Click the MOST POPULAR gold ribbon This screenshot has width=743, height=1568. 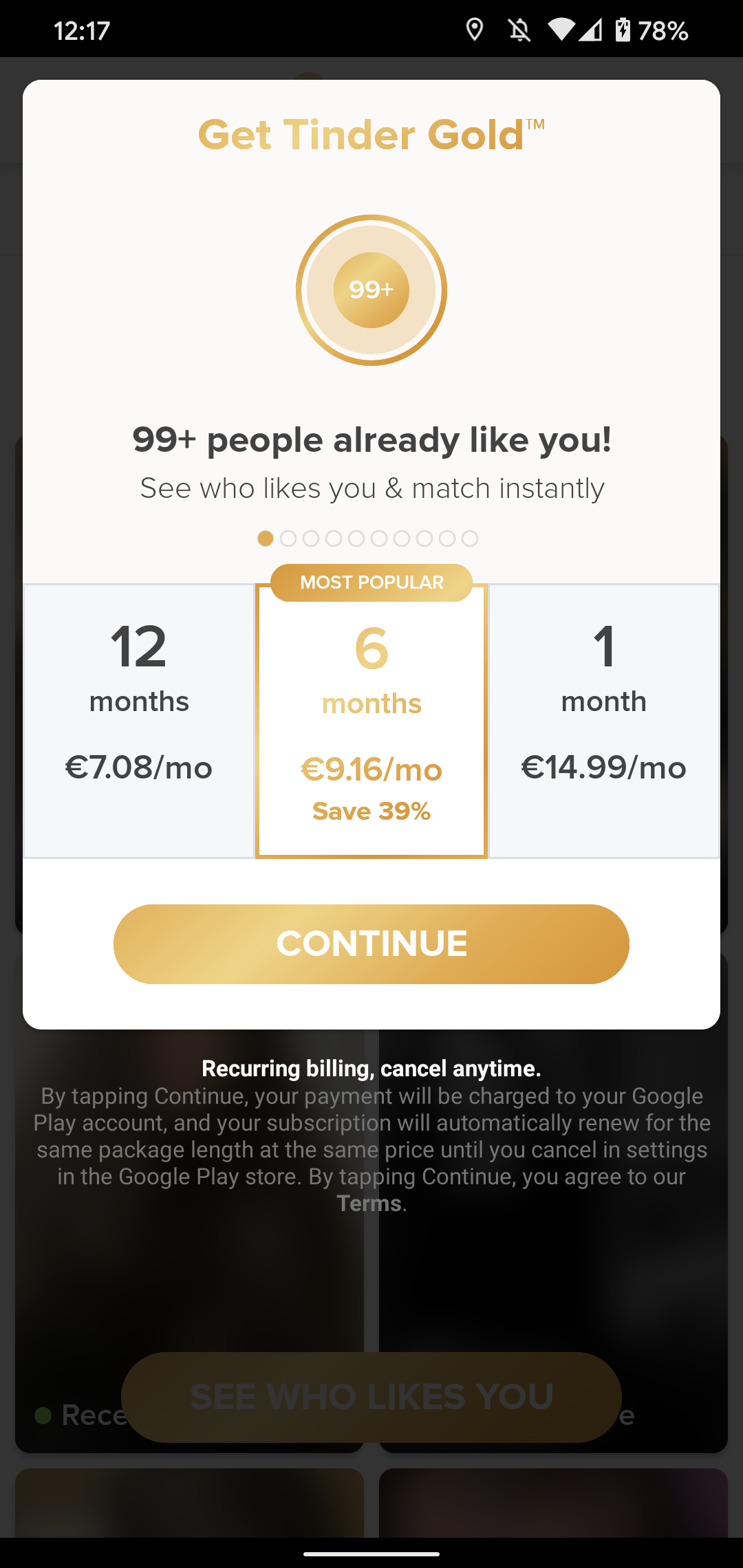point(371,582)
